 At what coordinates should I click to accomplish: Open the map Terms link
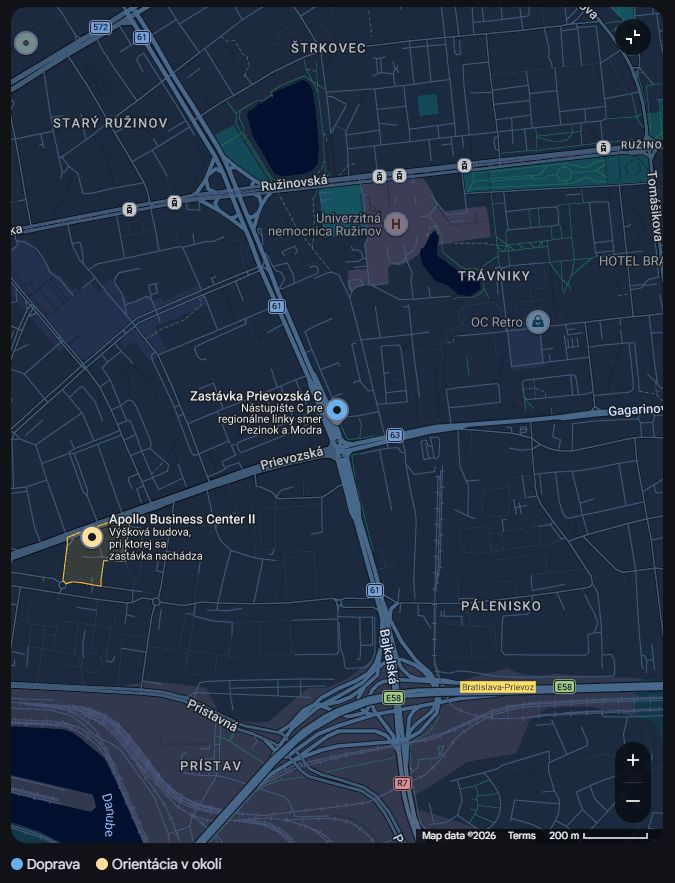pyautogui.click(x=521, y=836)
